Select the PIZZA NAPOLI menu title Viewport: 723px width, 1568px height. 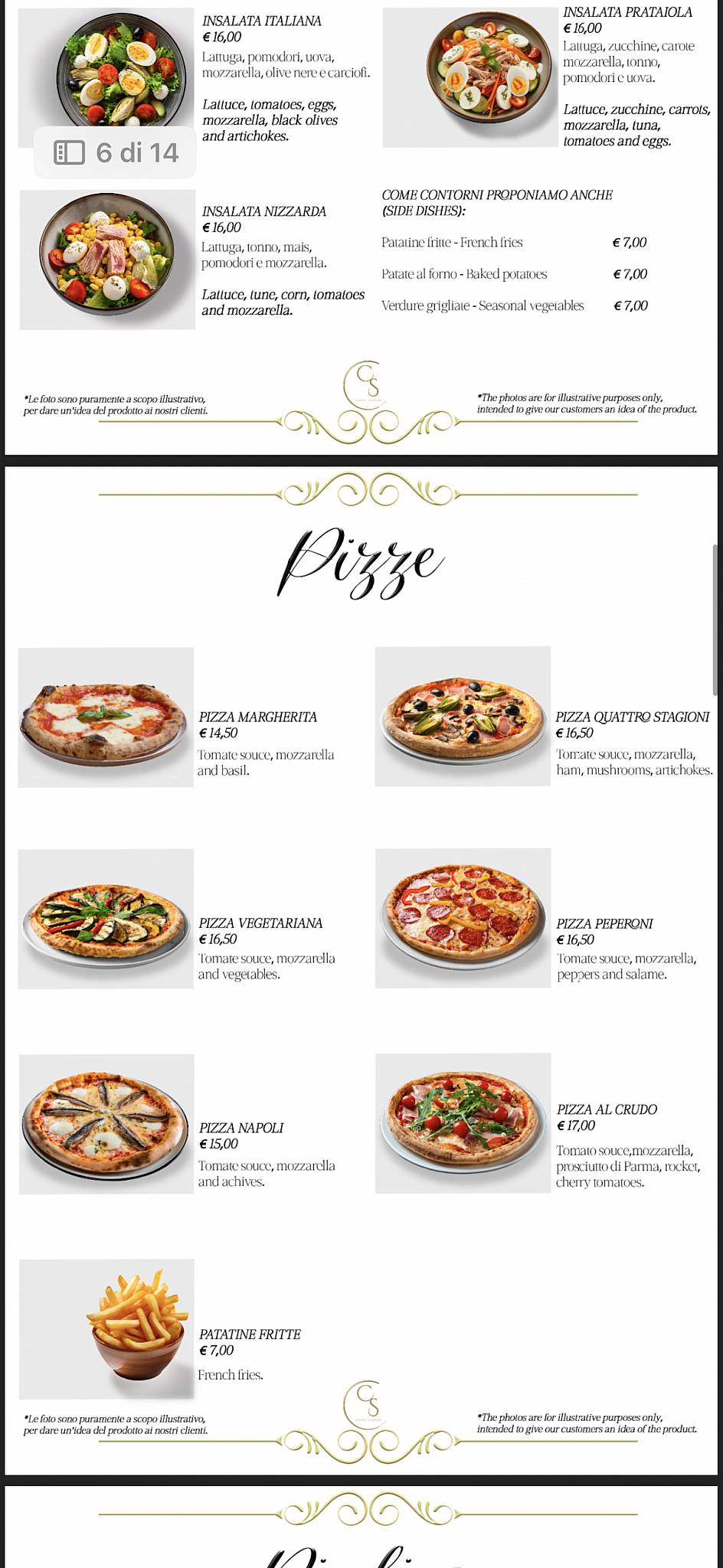242,1128
